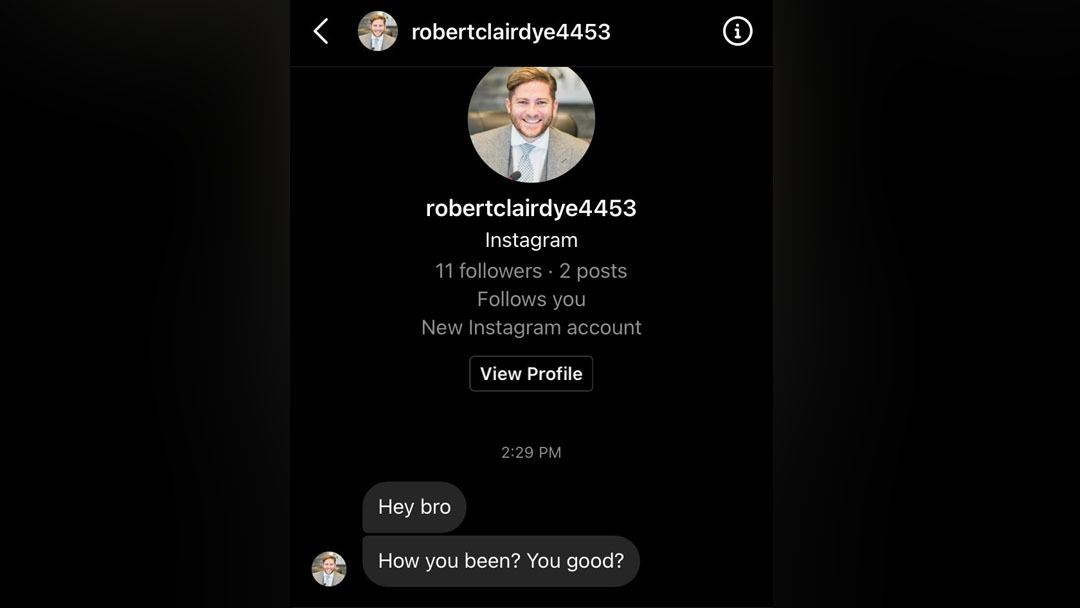Open robertclairdye4453's username in the header

pos(510,32)
